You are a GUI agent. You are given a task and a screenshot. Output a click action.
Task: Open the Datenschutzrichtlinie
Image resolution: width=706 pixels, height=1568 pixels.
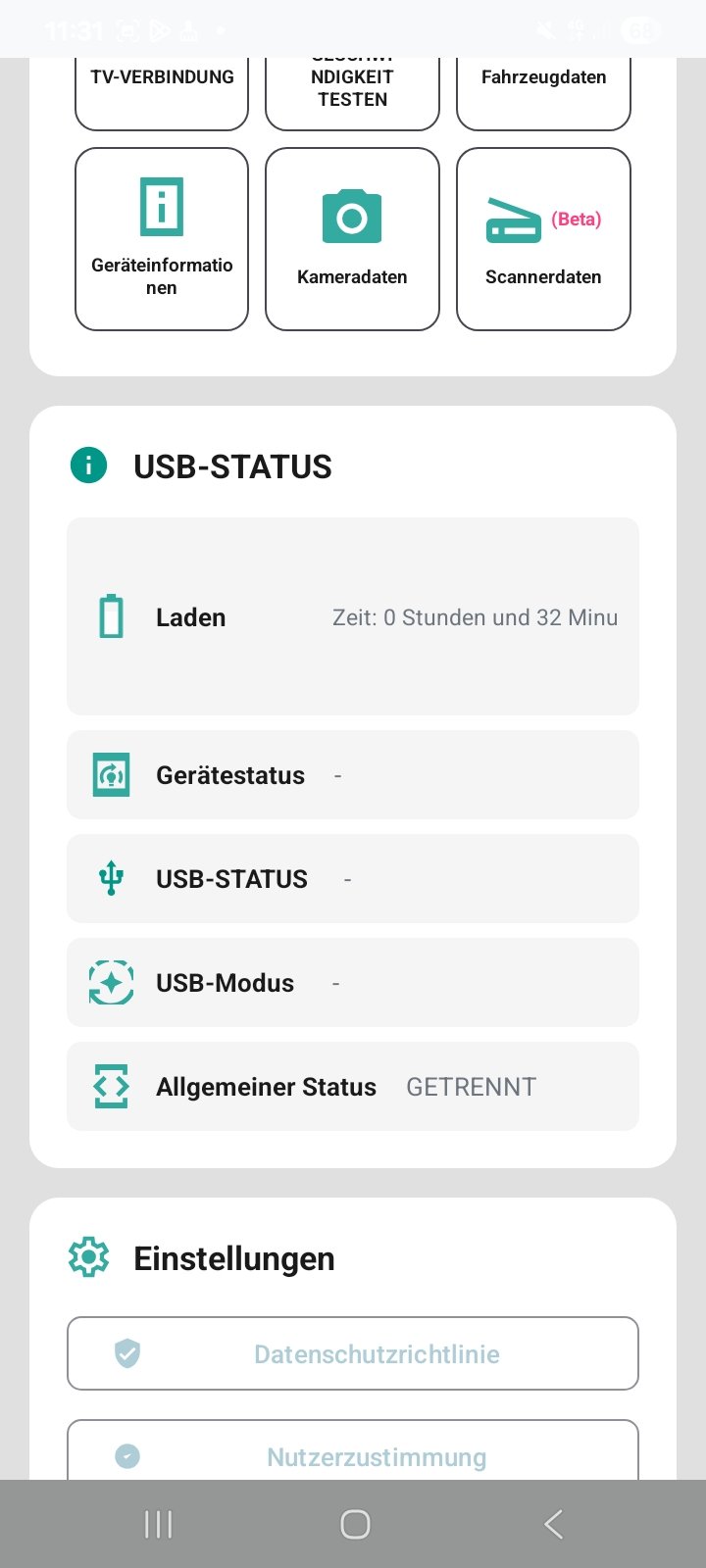353,1353
